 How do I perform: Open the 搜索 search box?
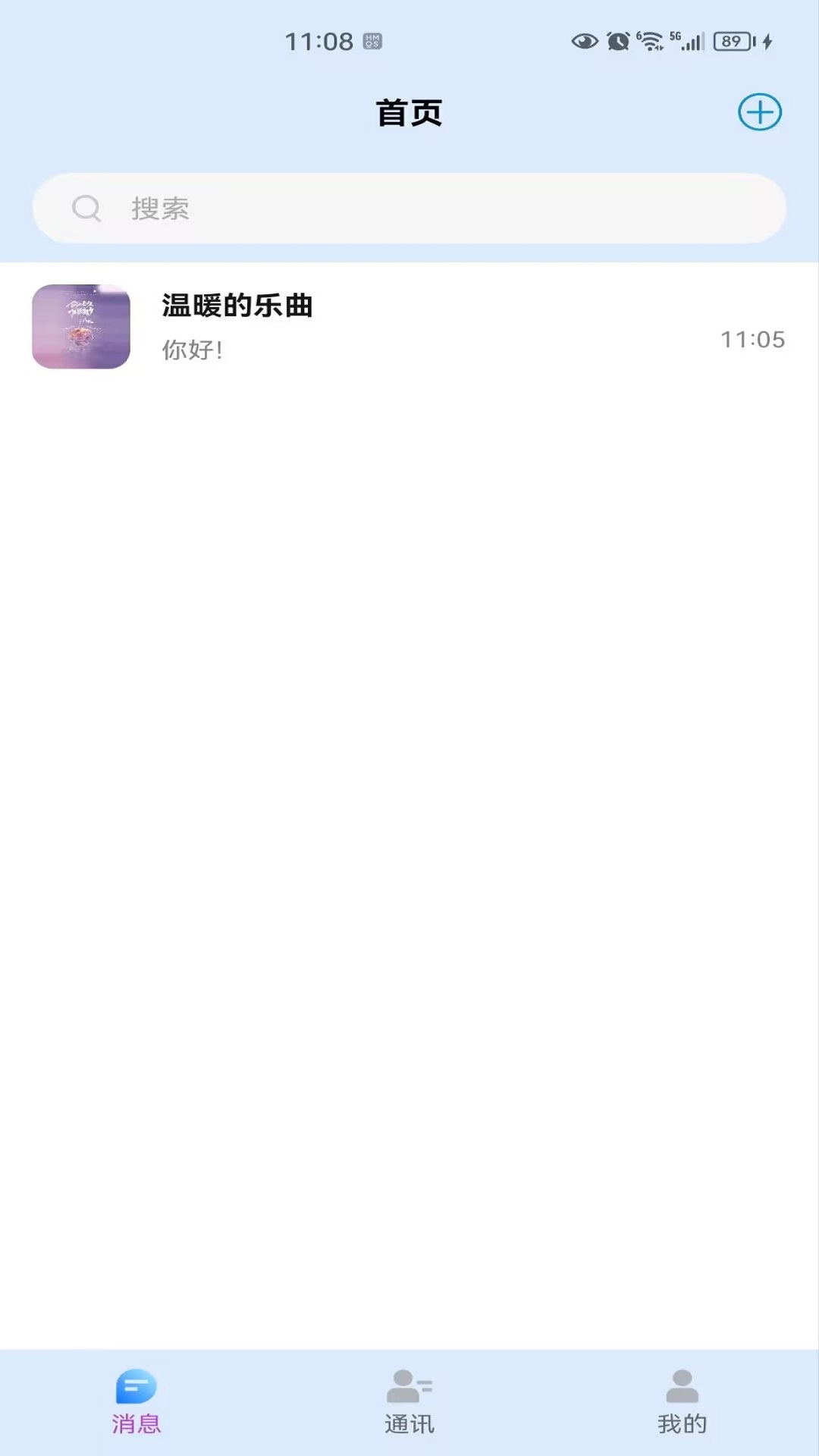(409, 209)
